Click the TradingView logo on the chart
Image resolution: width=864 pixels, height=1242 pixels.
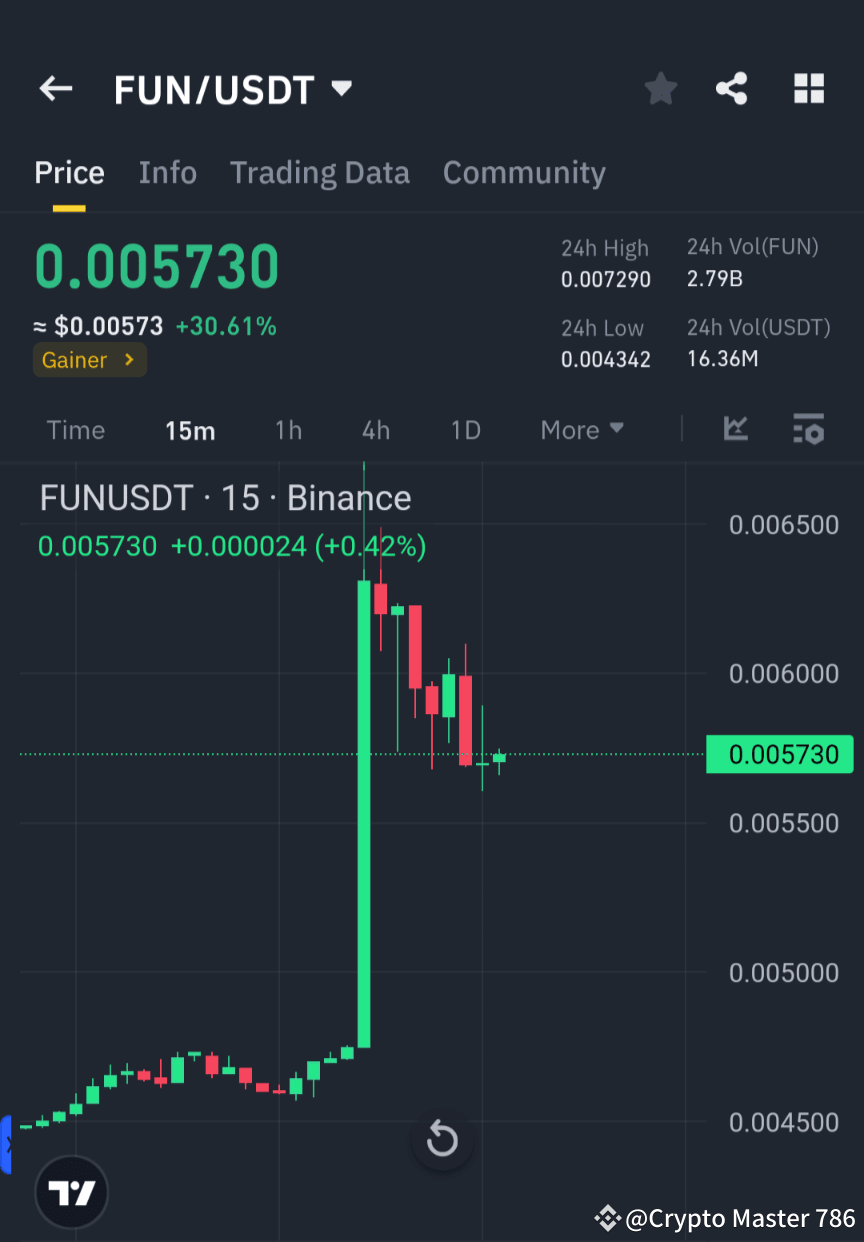coord(70,1191)
